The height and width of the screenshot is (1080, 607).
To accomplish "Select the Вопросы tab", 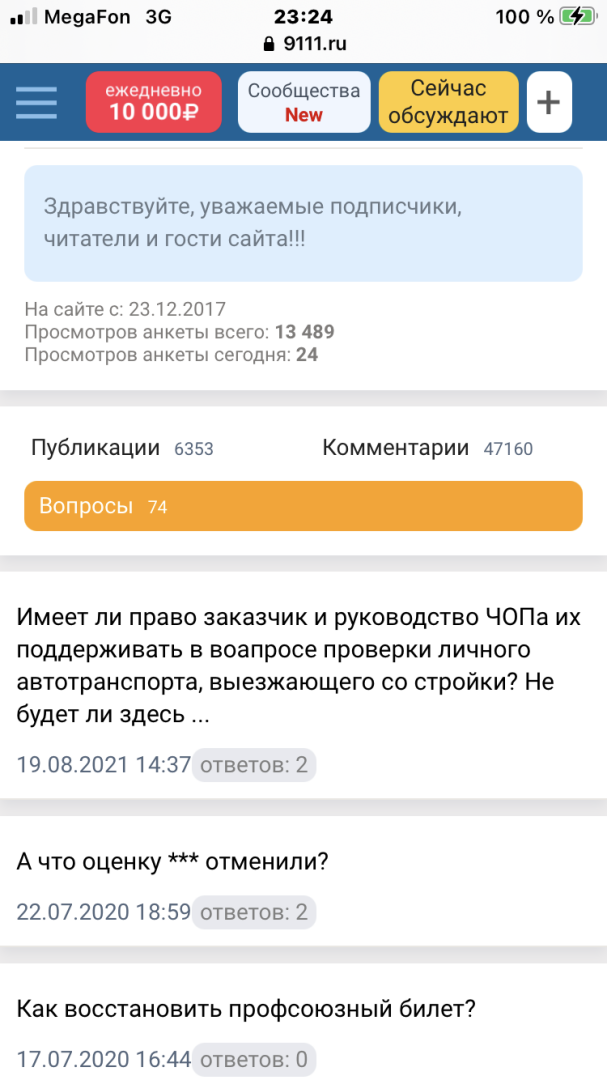I will pos(303,506).
